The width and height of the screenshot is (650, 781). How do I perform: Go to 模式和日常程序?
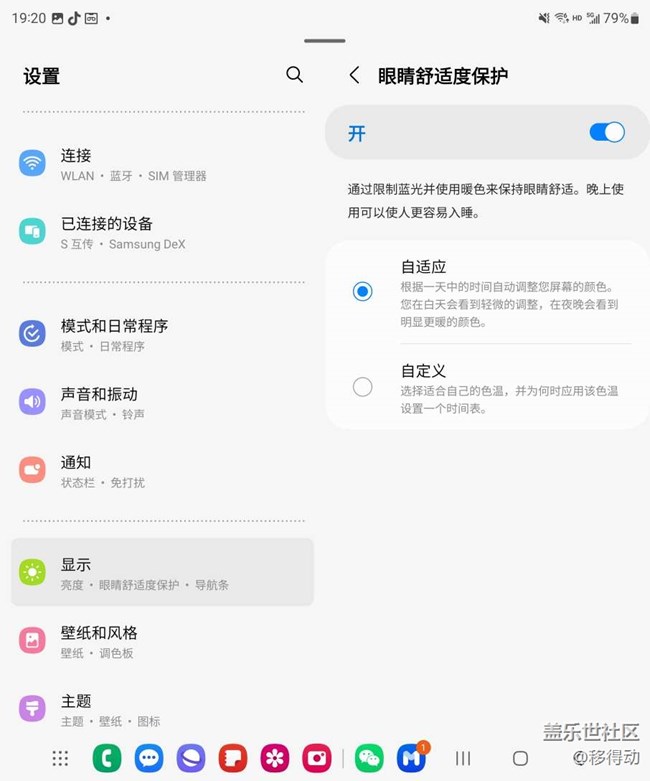[x=162, y=334]
